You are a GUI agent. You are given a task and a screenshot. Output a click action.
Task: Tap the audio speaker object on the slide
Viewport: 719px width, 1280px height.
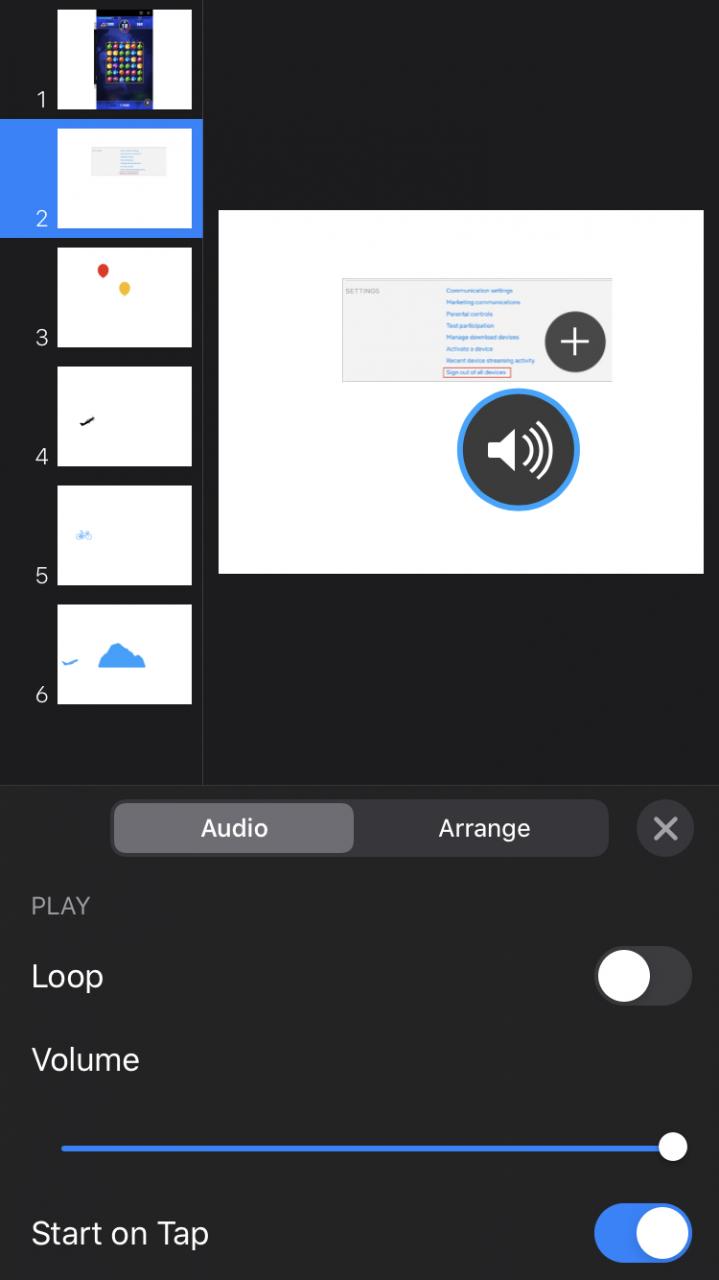[x=518, y=450]
